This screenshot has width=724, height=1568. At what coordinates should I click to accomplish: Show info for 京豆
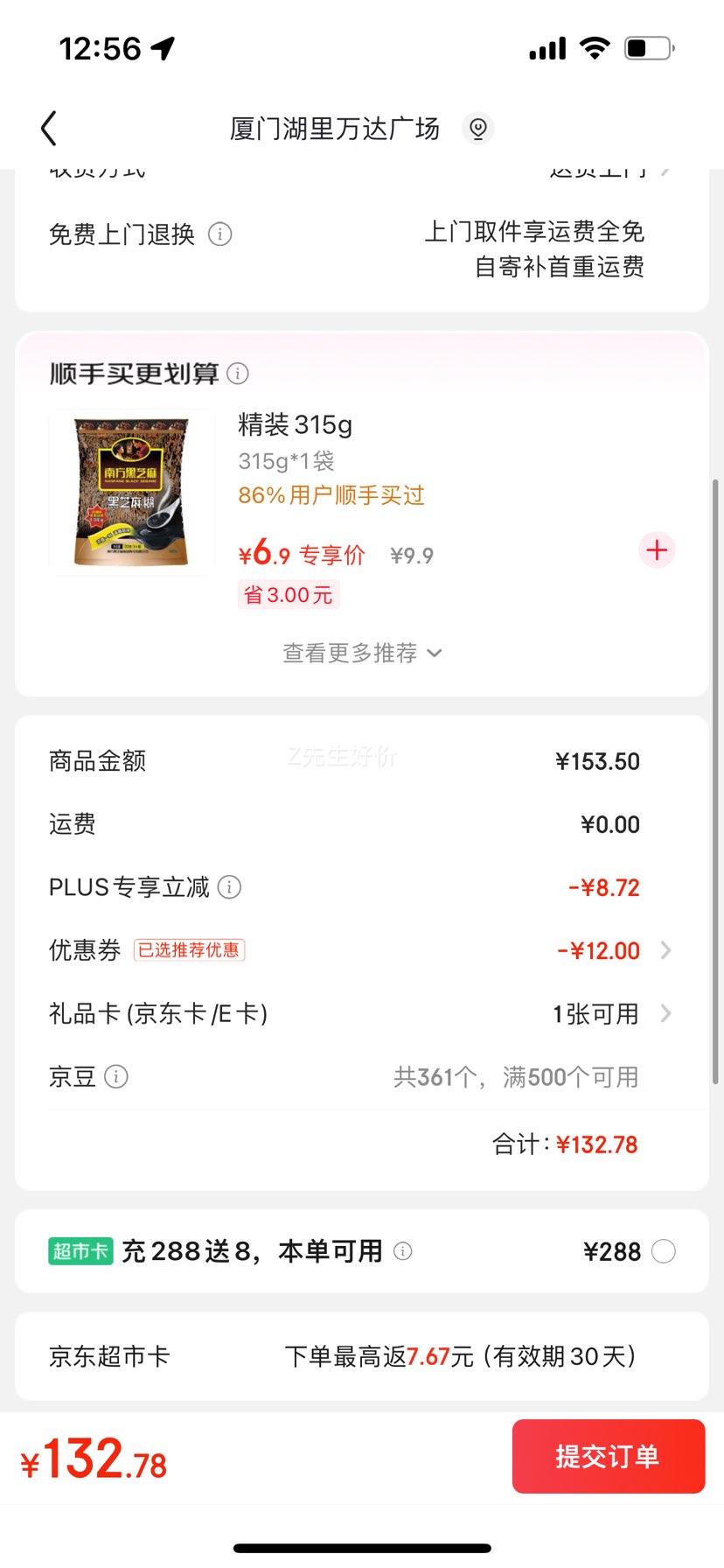(116, 1076)
